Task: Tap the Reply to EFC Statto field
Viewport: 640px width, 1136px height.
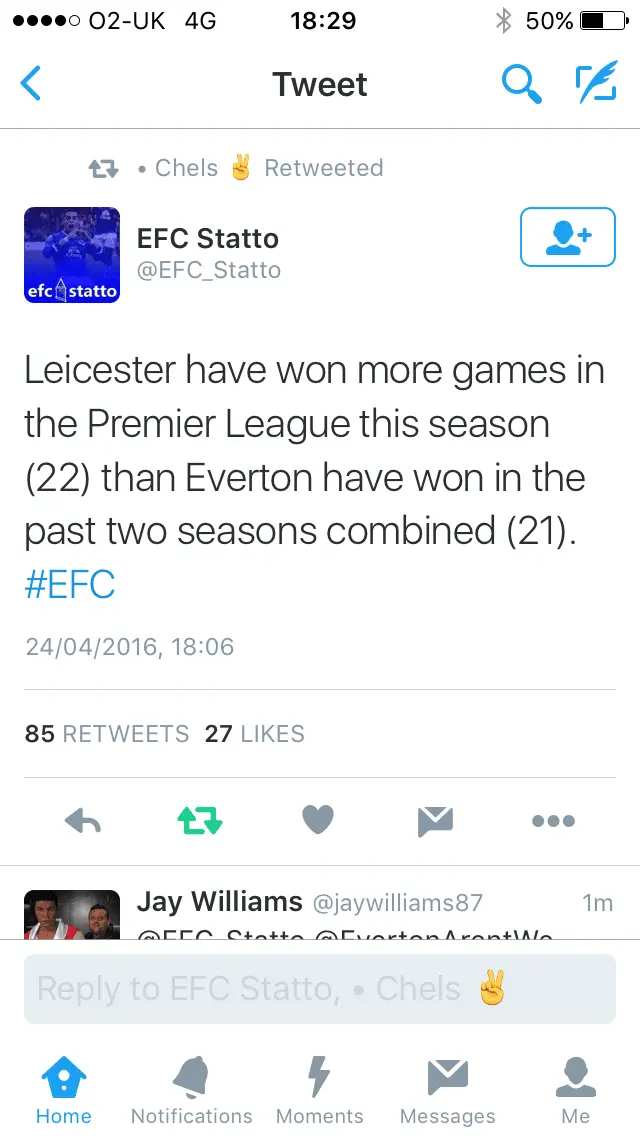Action: [x=320, y=989]
